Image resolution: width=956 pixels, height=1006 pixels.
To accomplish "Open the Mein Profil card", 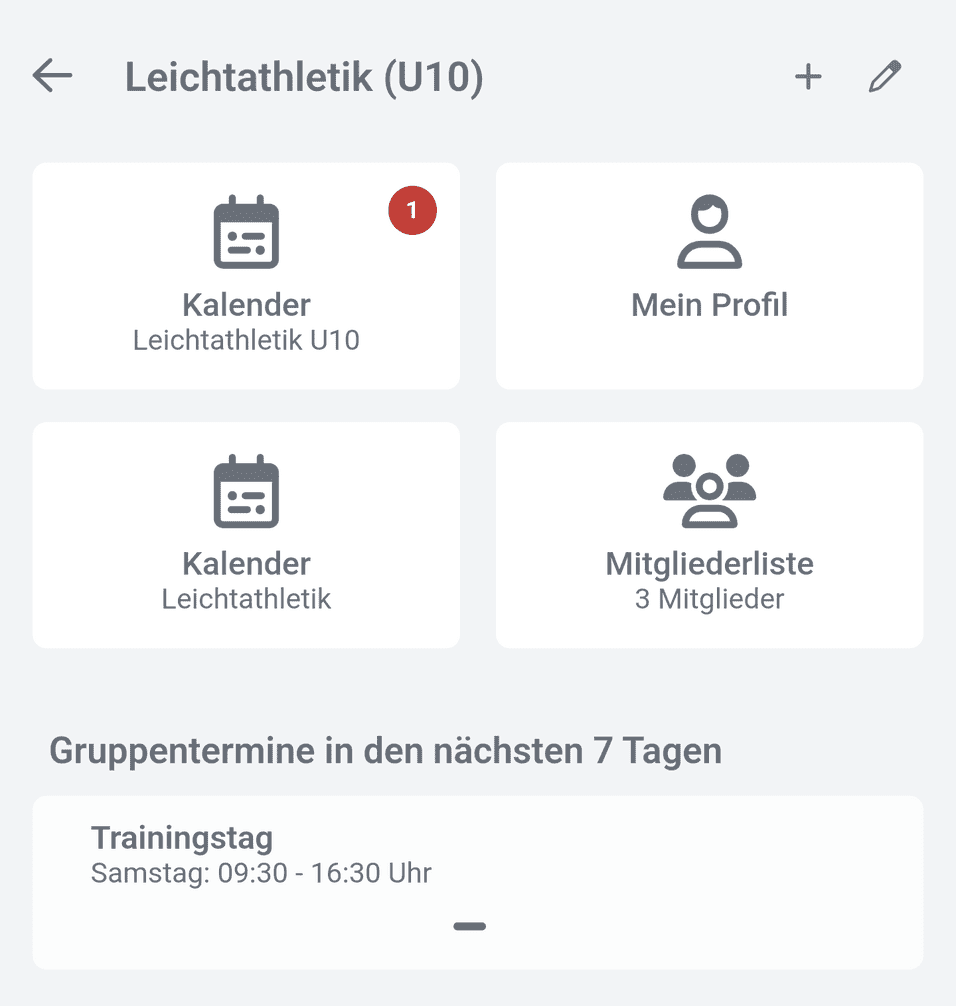I will tap(709, 276).
